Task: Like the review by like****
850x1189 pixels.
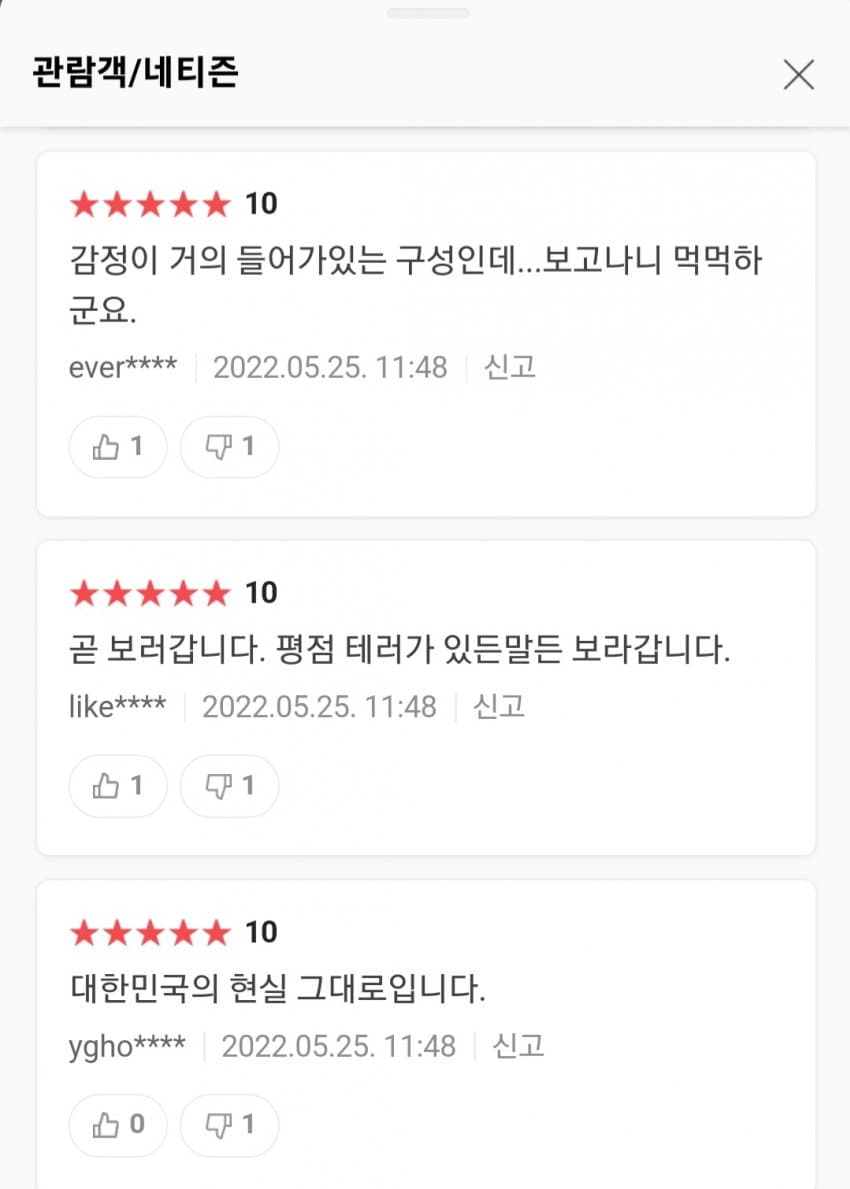Action: [x=118, y=786]
